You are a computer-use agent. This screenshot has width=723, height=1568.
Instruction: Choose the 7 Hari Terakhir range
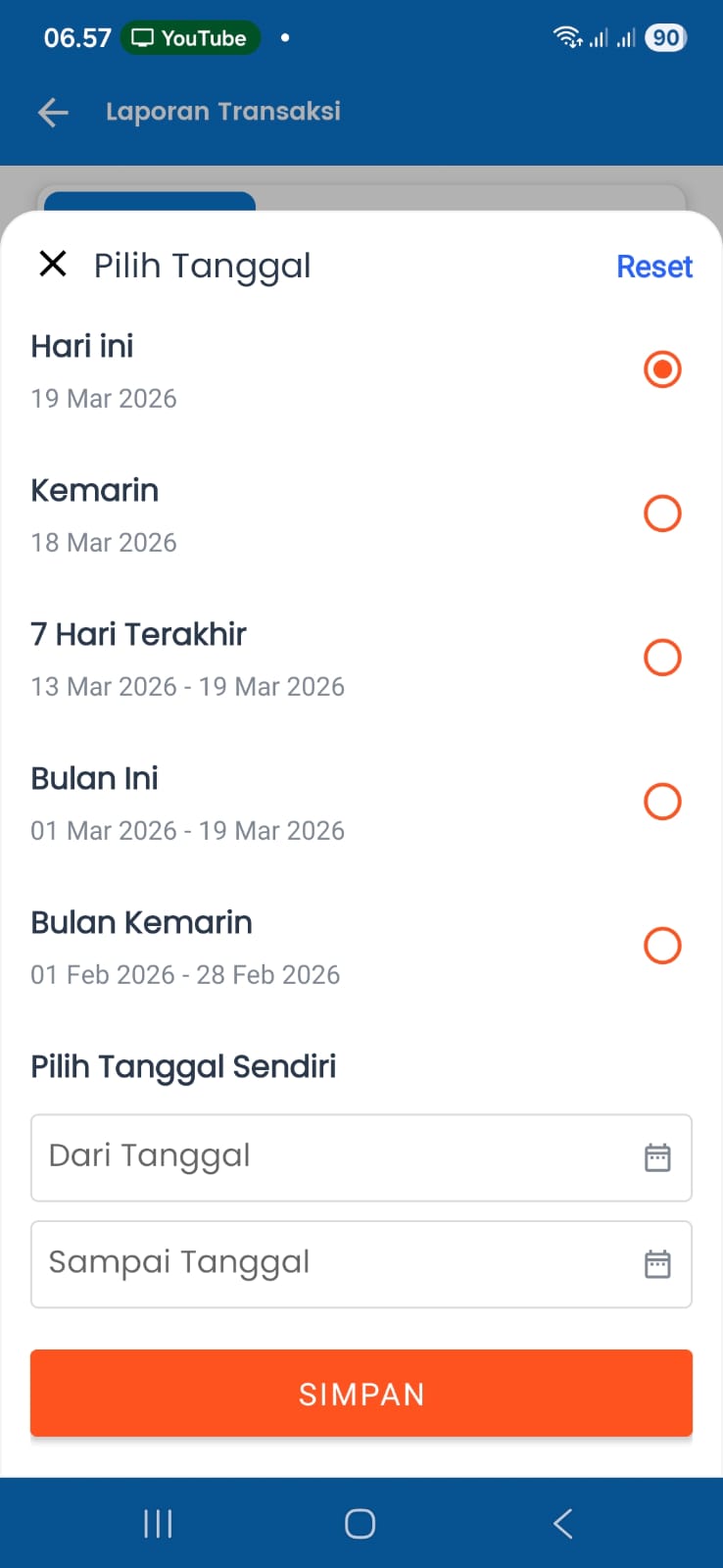click(662, 657)
